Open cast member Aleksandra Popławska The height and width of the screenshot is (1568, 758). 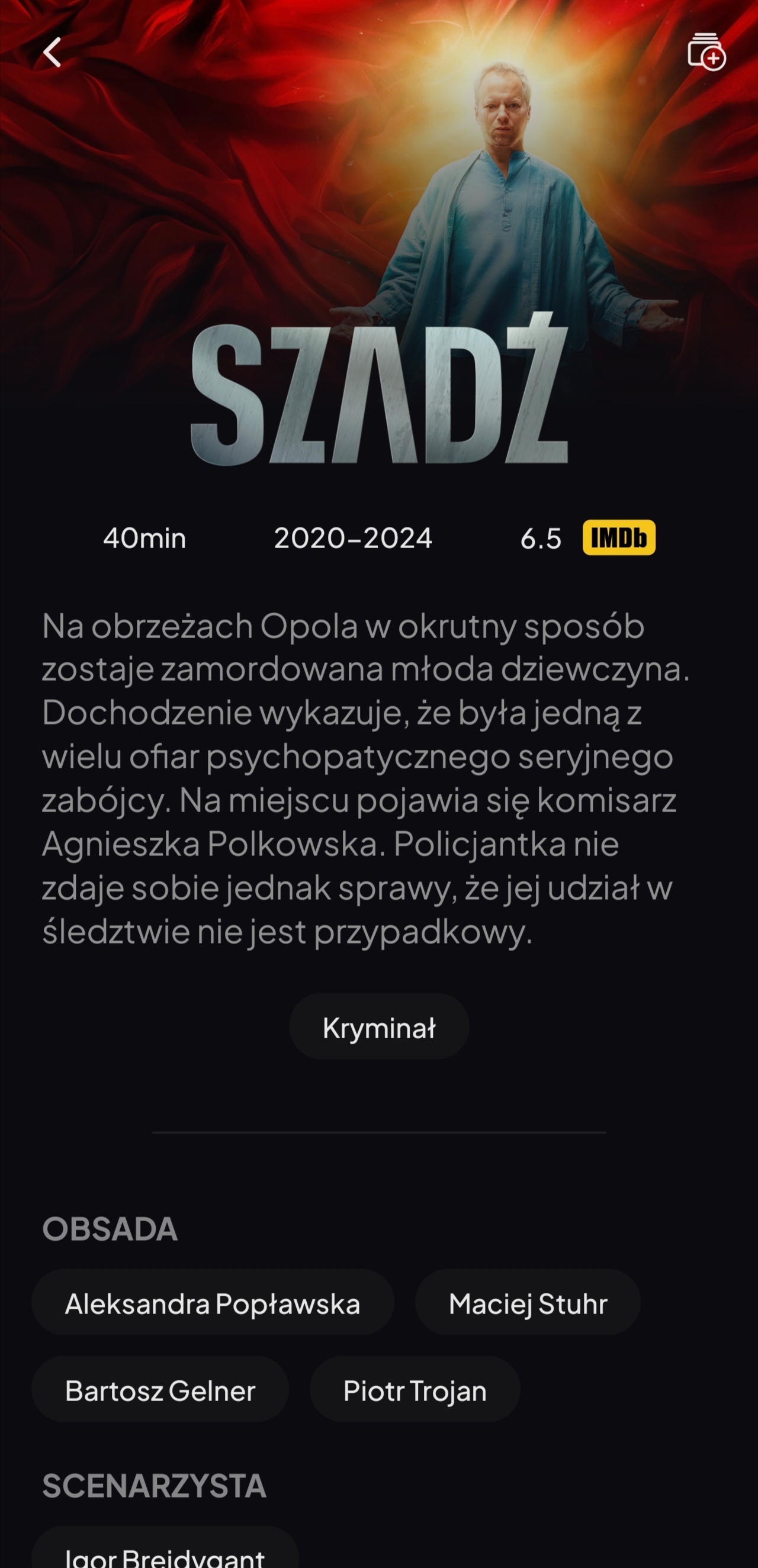pos(213,1304)
